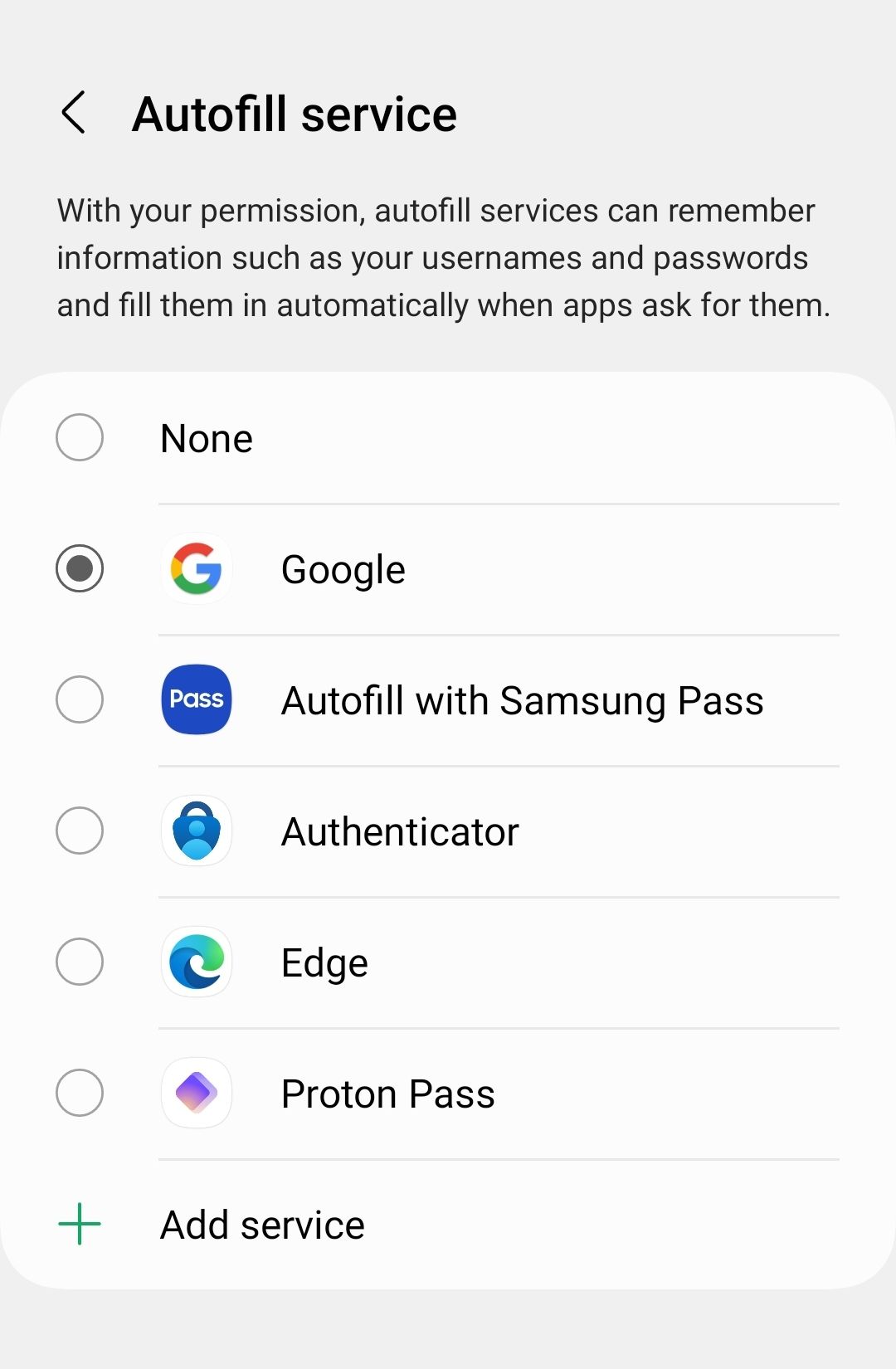Click the Autofill service title text

(295, 114)
